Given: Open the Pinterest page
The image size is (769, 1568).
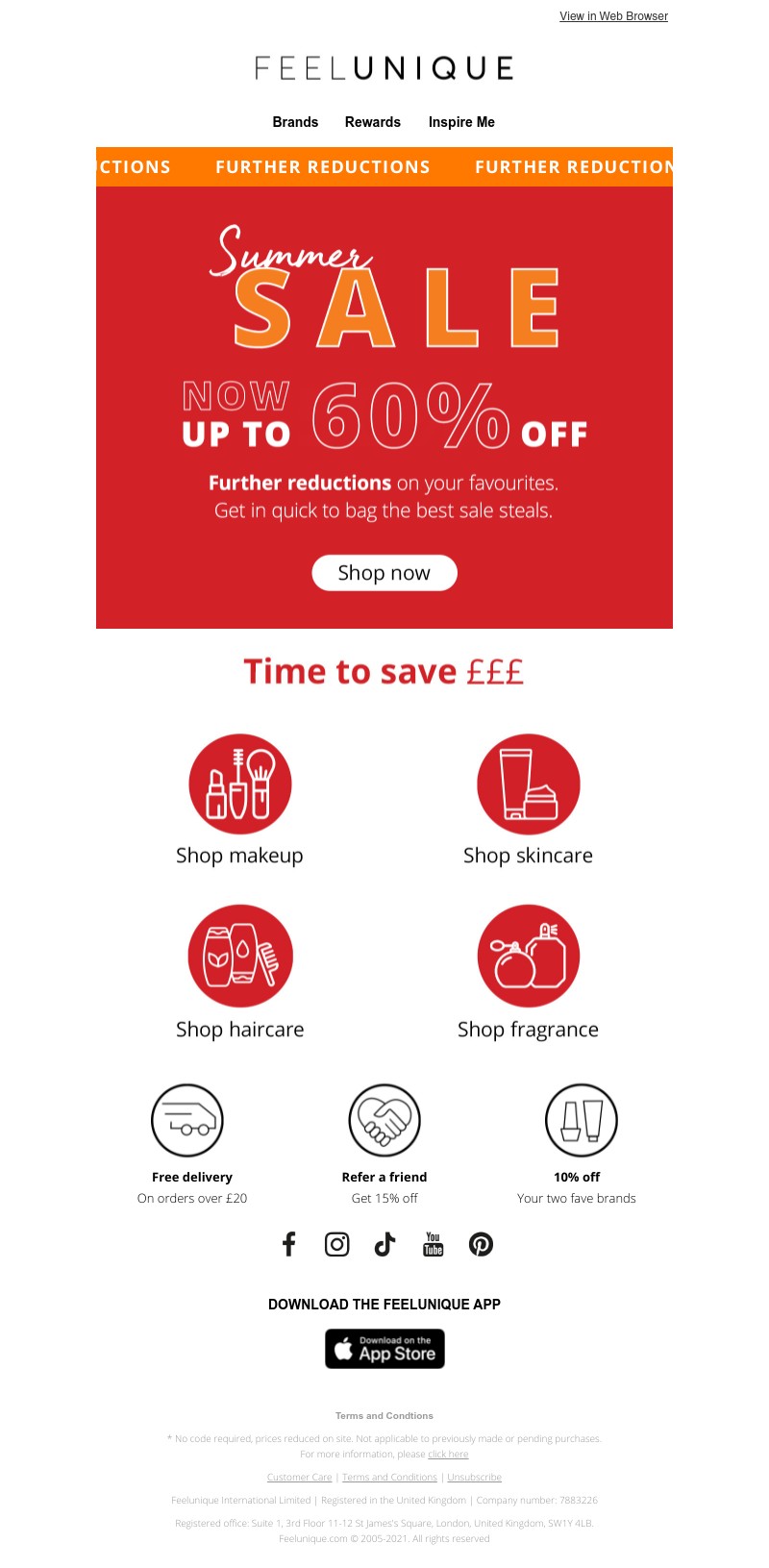Looking at the screenshot, I should tap(481, 1244).
